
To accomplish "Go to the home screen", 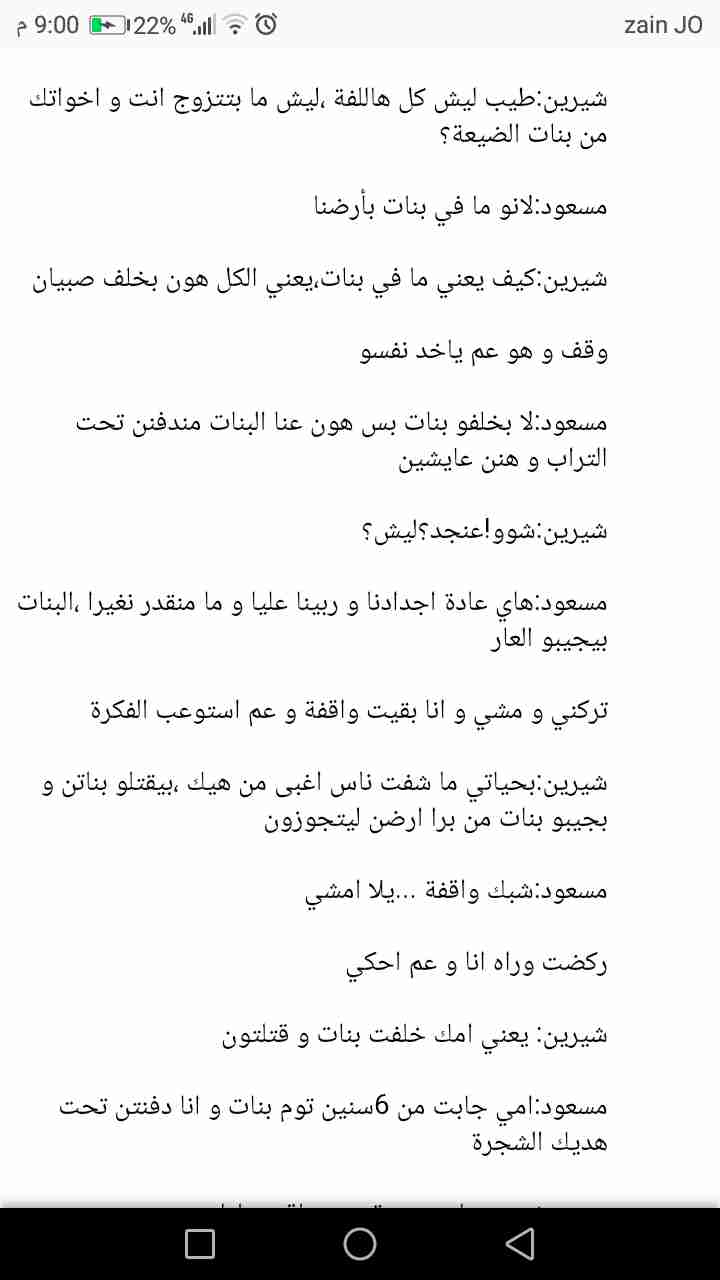I will click(360, 1243).
